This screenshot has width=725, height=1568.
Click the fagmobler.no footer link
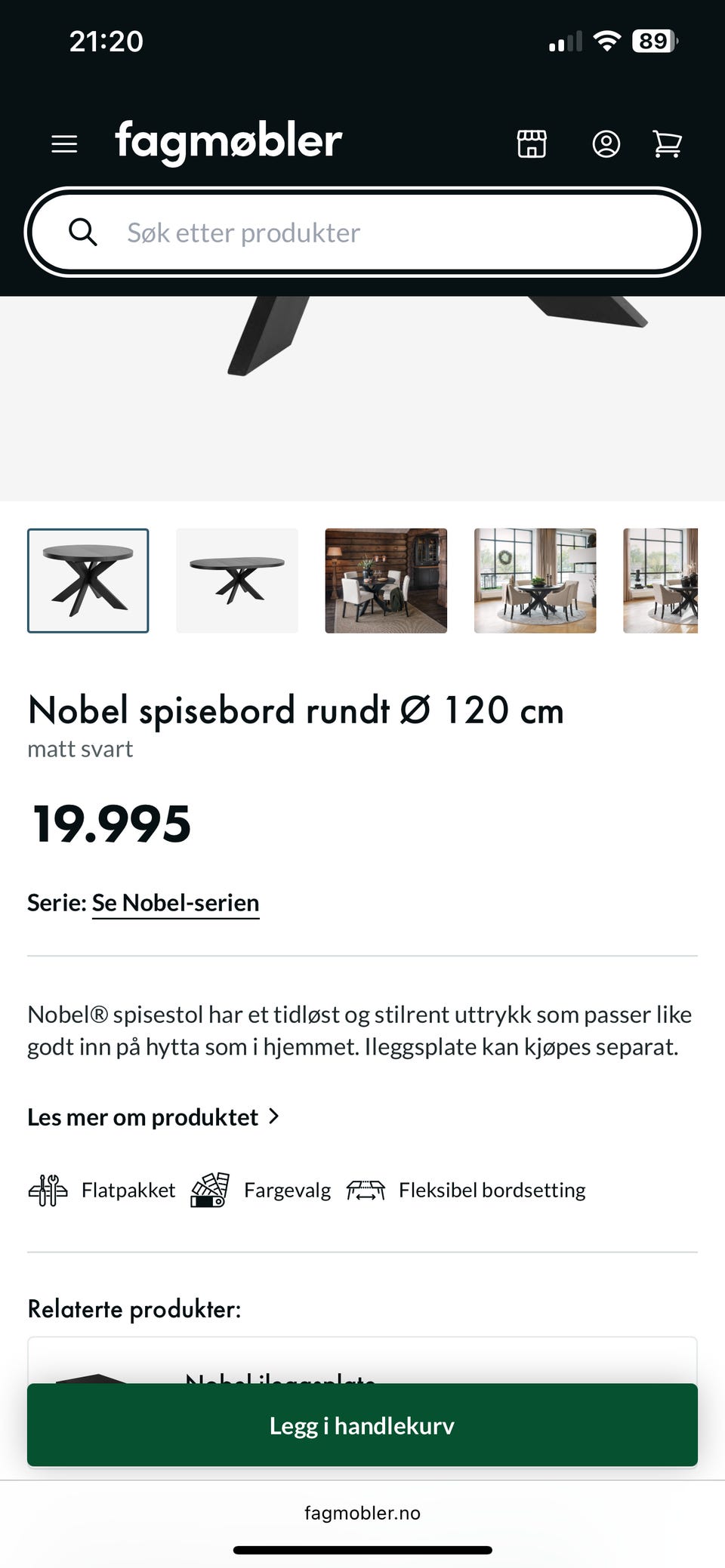(362, 1513)
